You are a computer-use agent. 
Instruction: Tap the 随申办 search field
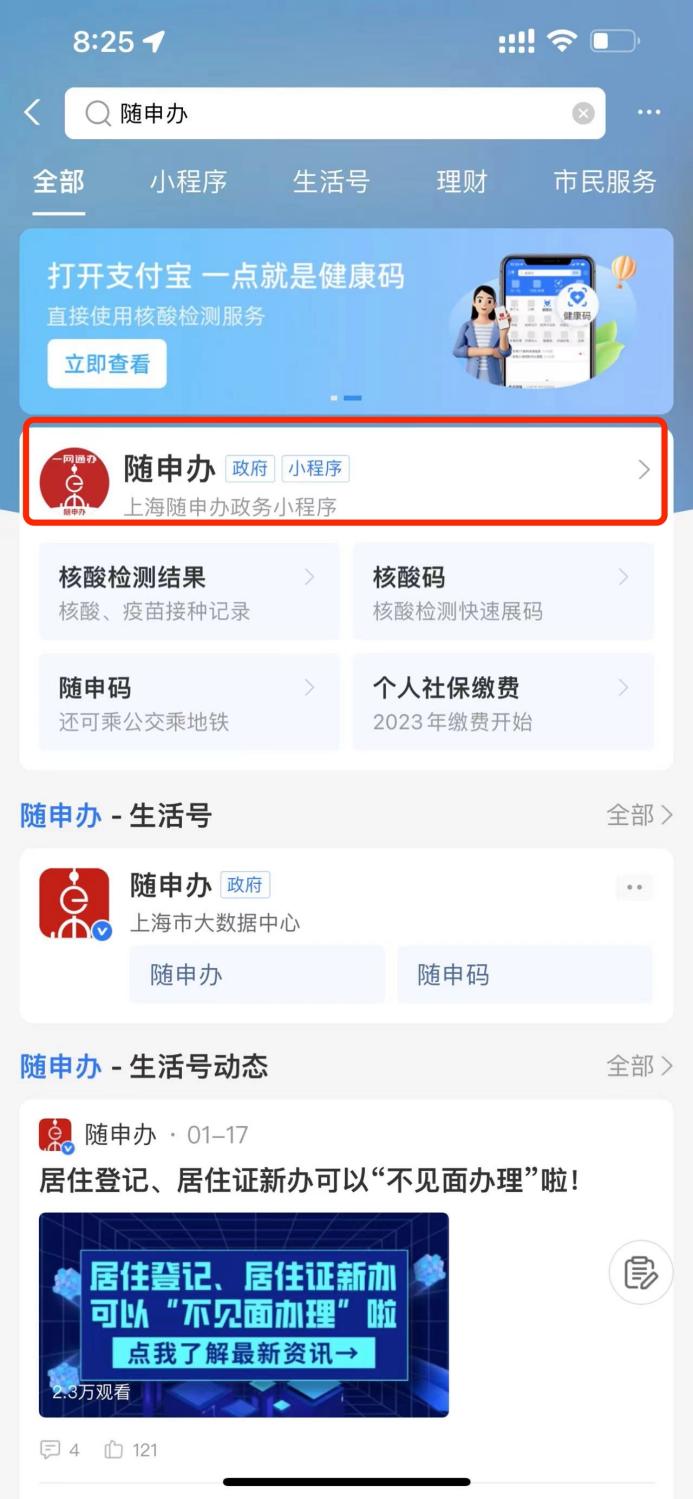tap(330, 114)
